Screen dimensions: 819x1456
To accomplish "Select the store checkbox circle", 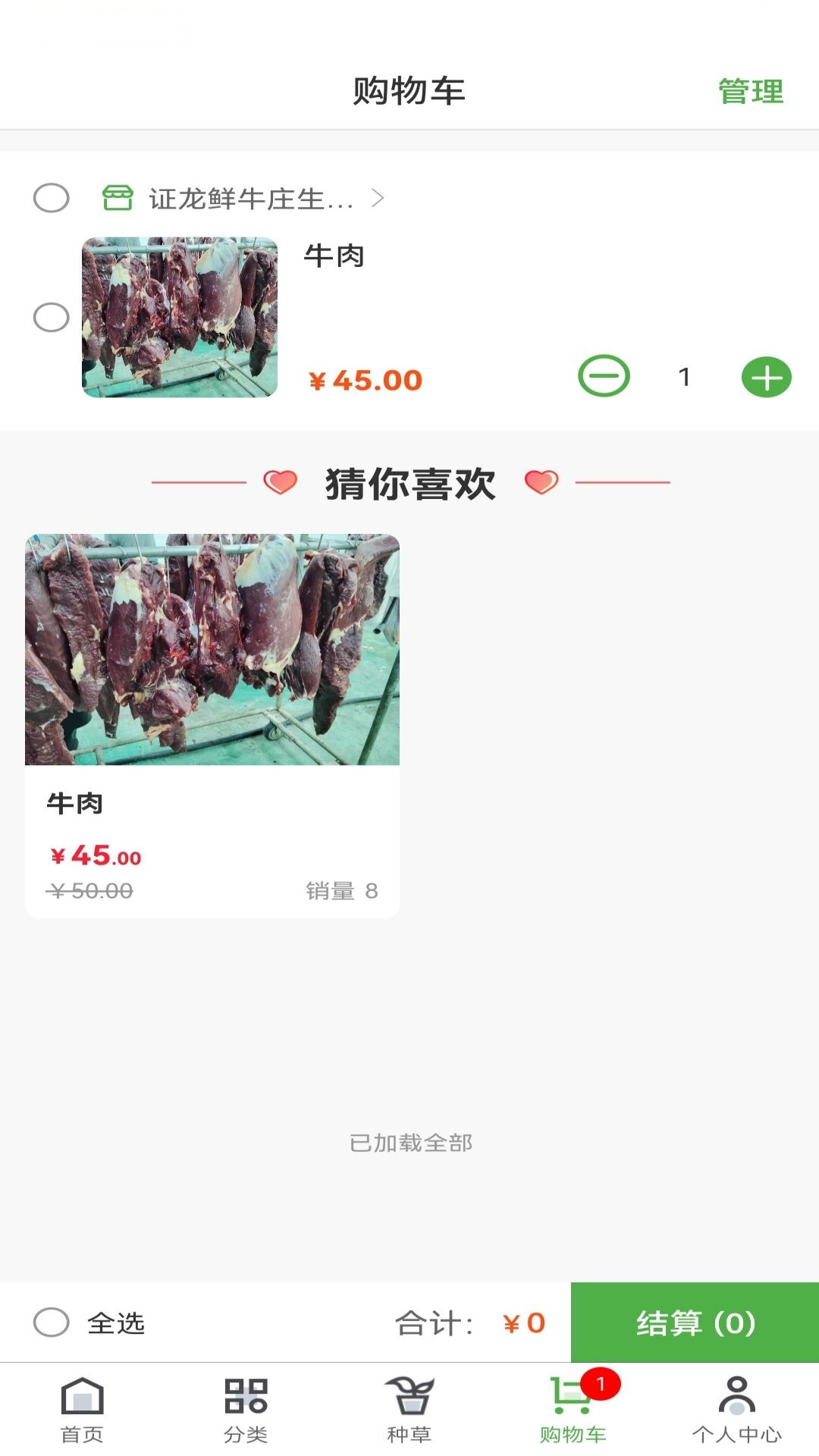I will click(x=52, y=199).
